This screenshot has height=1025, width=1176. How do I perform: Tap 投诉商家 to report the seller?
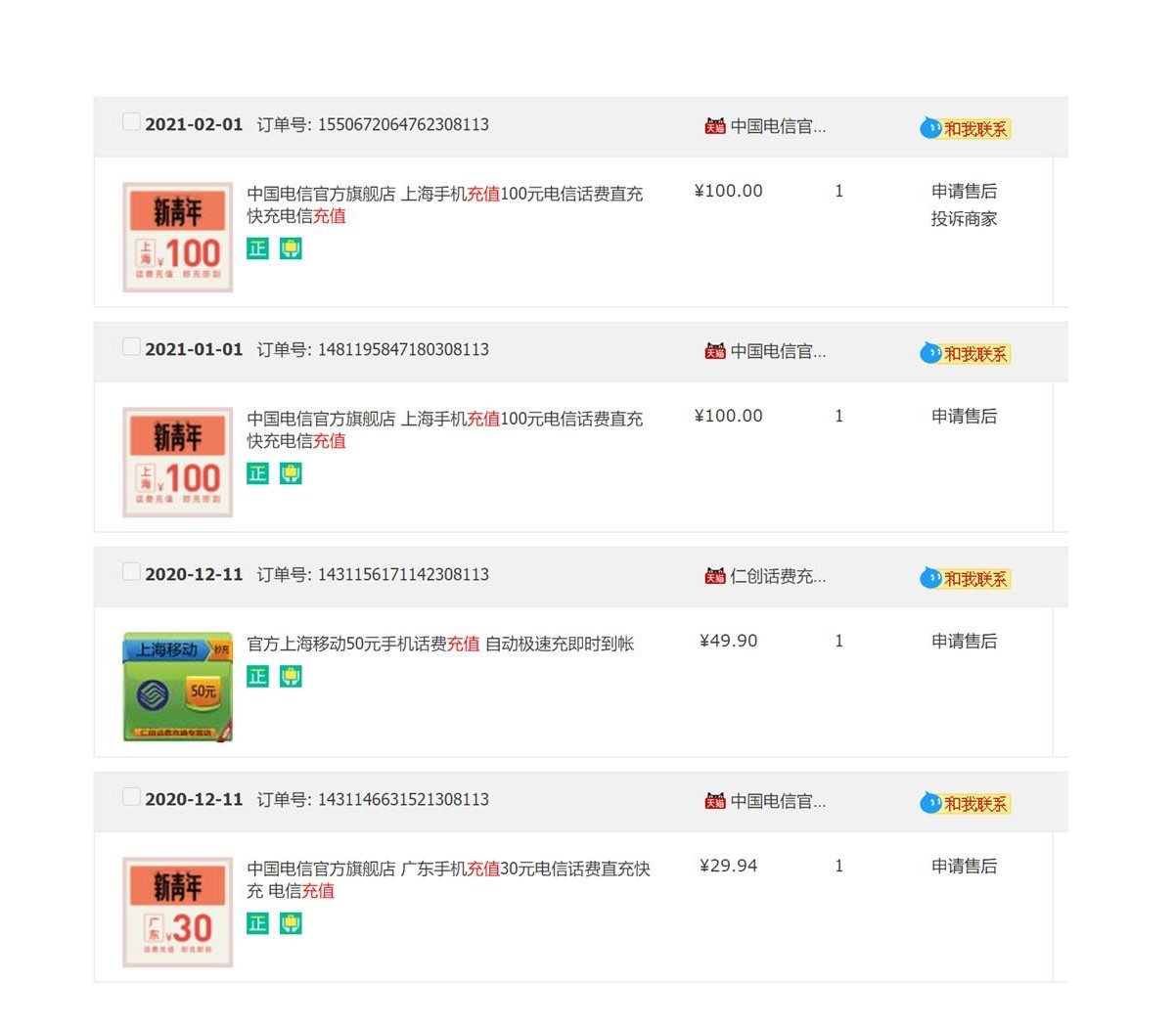964,219
